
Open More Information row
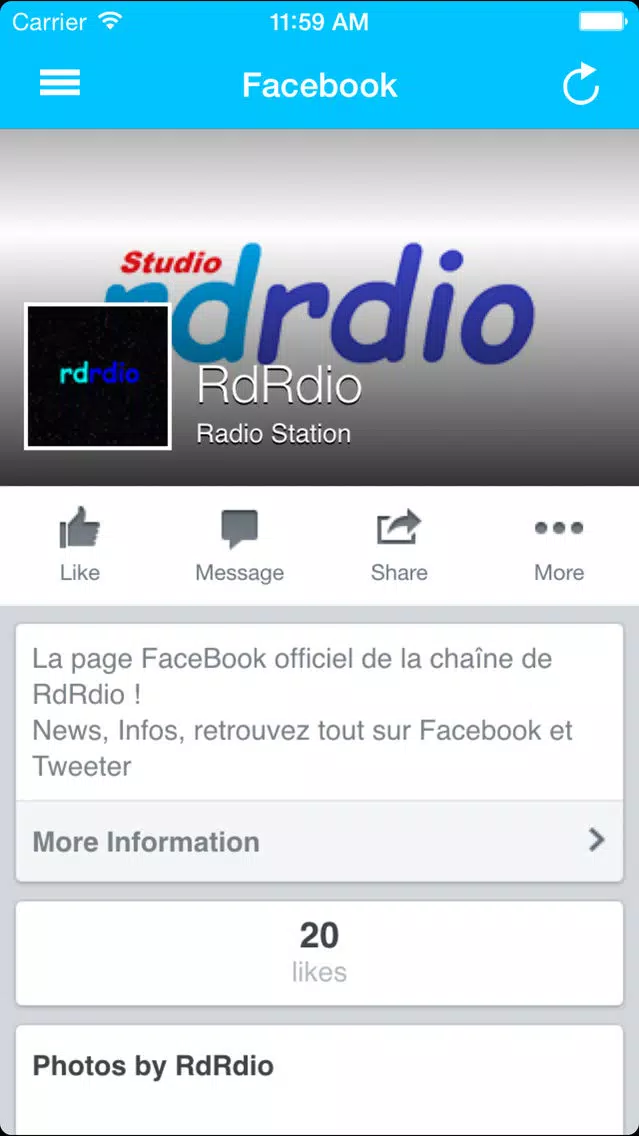point(320,841)
